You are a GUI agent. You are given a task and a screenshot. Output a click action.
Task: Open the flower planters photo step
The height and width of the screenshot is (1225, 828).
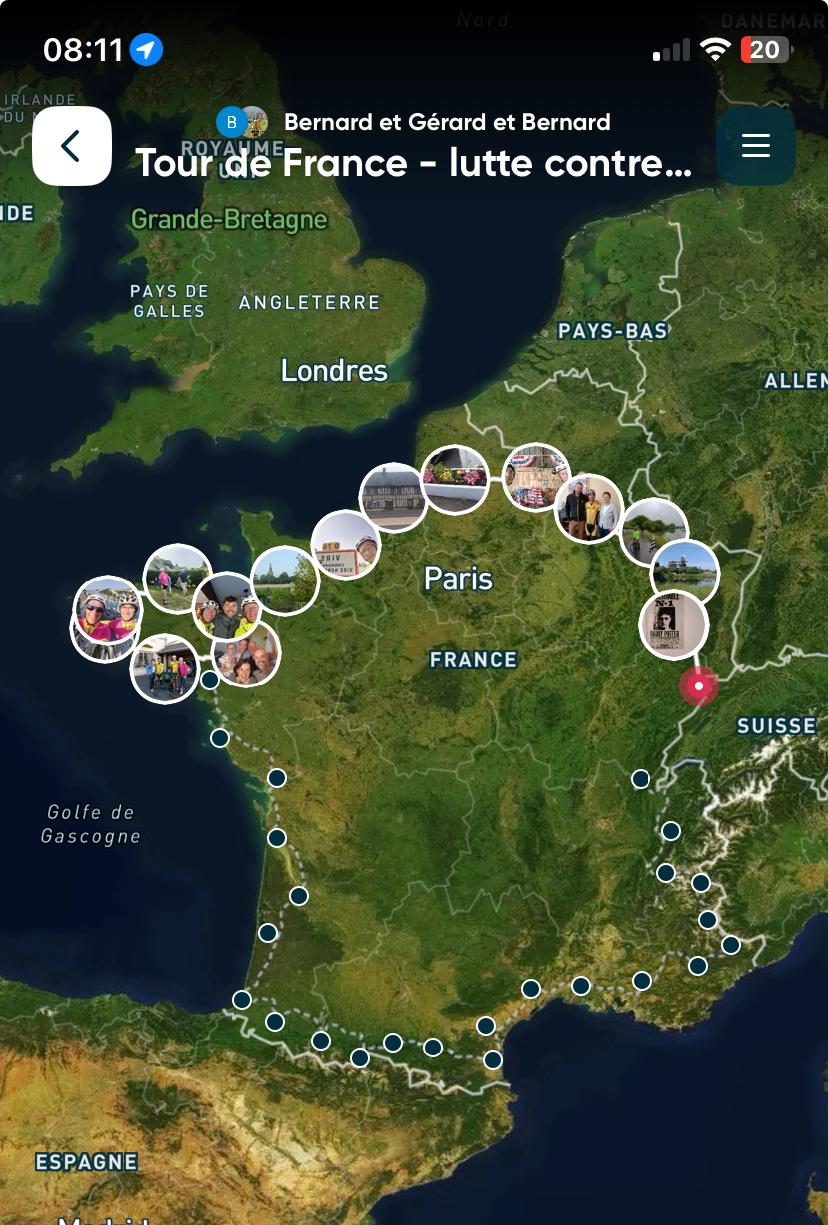tap(455, 479)
